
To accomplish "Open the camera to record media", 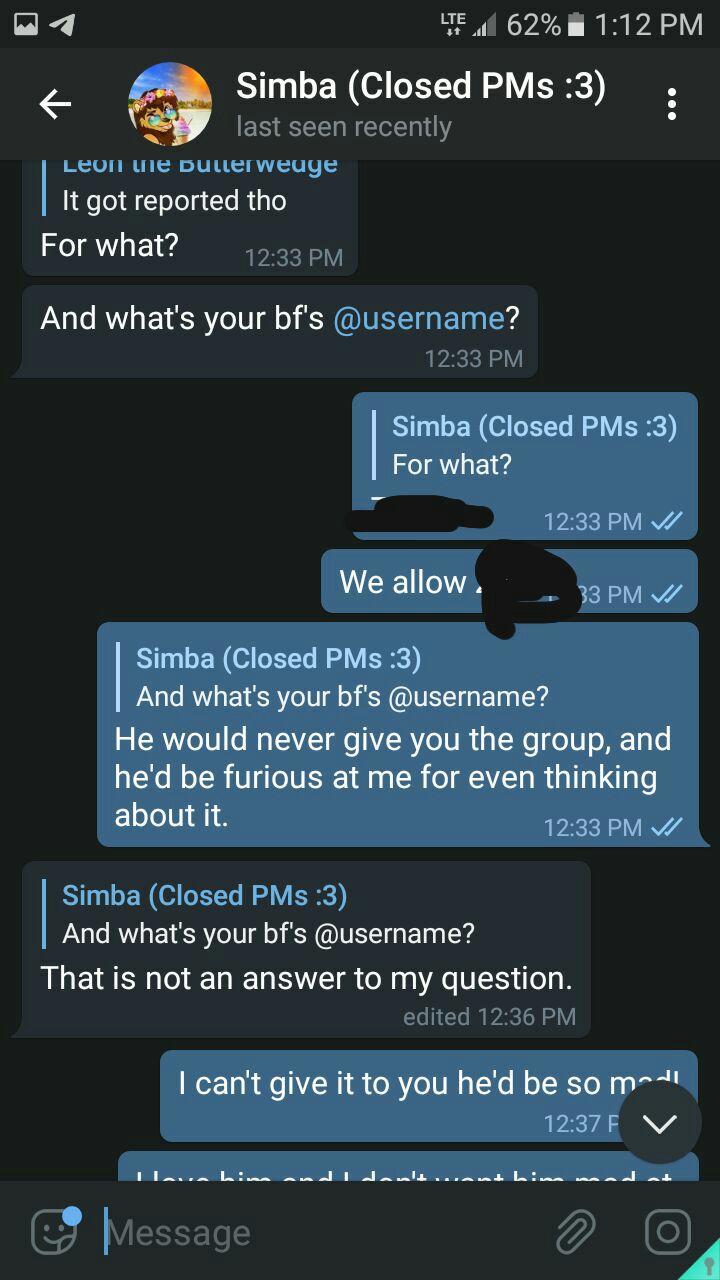I will point(667,1232).
